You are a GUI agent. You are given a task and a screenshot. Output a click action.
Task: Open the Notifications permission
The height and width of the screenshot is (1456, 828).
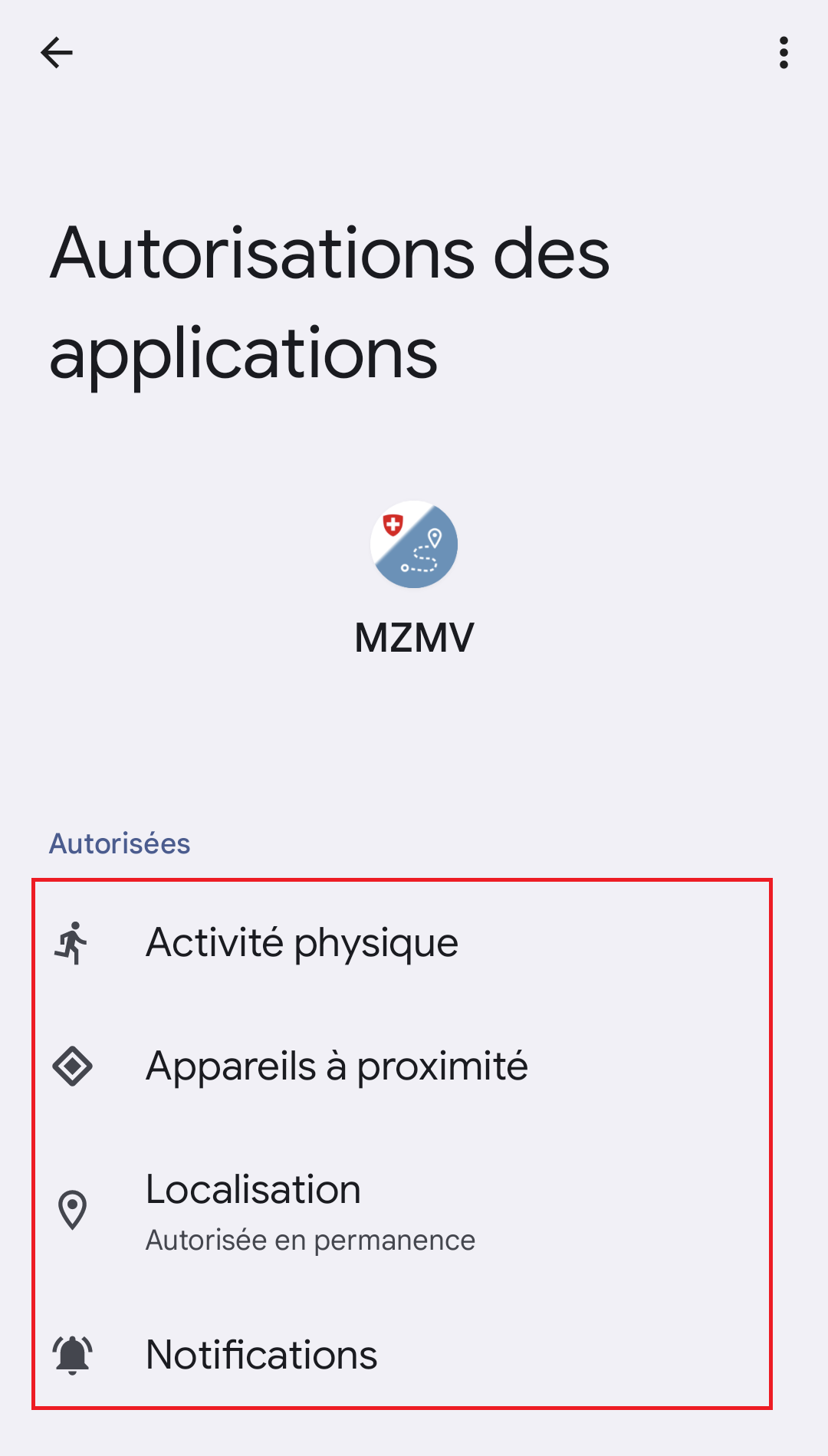(402, 1354)
